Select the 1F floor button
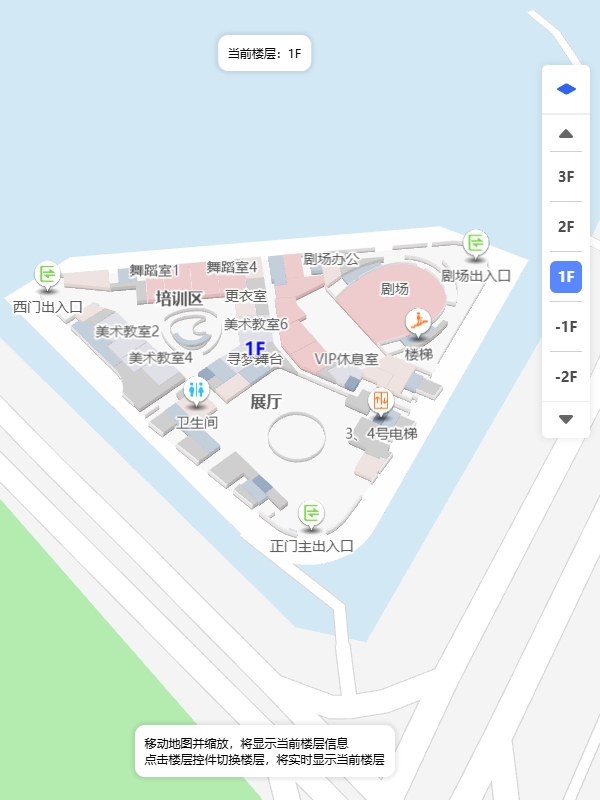 (566, 277)
